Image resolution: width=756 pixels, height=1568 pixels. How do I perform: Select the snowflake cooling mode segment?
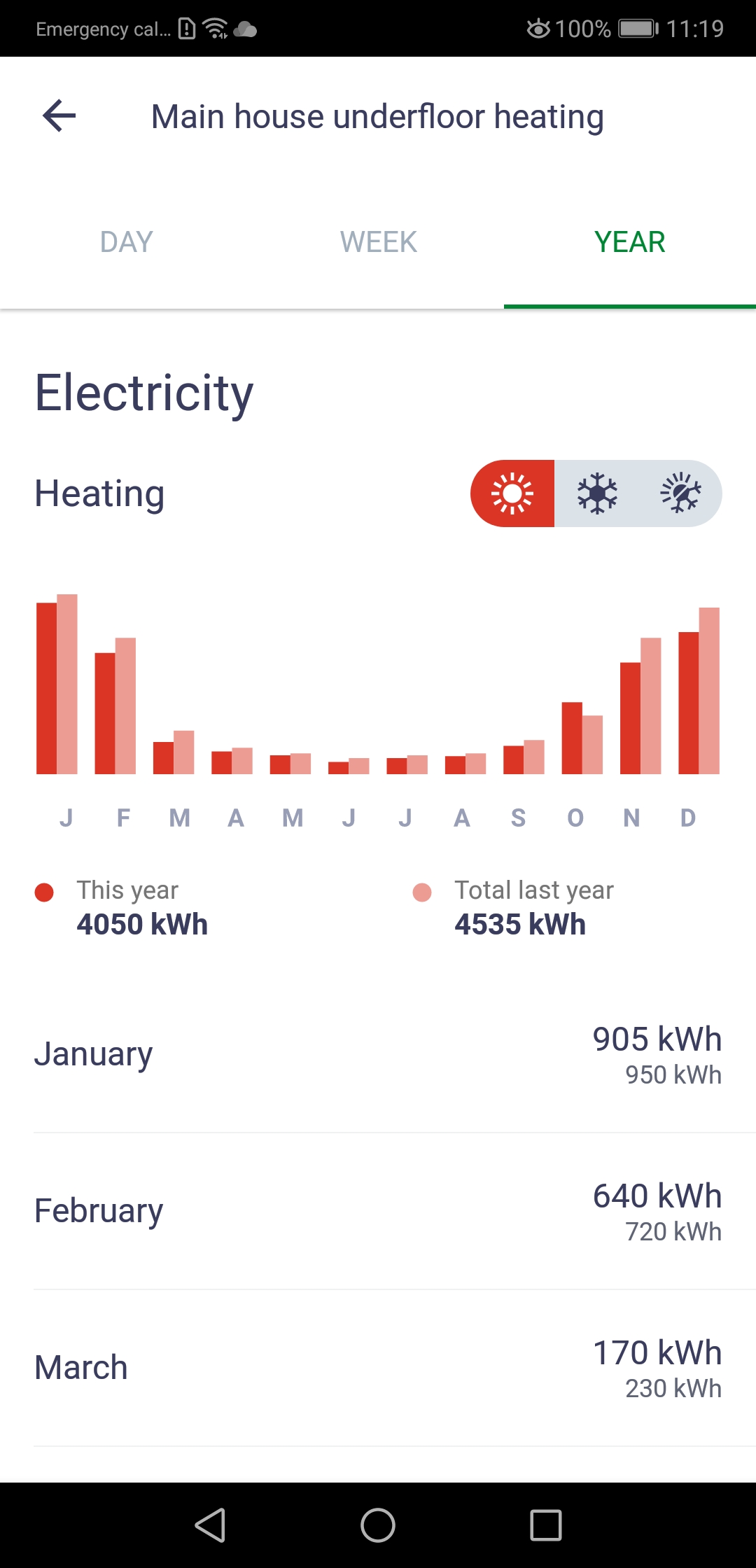tap(596, 493)
